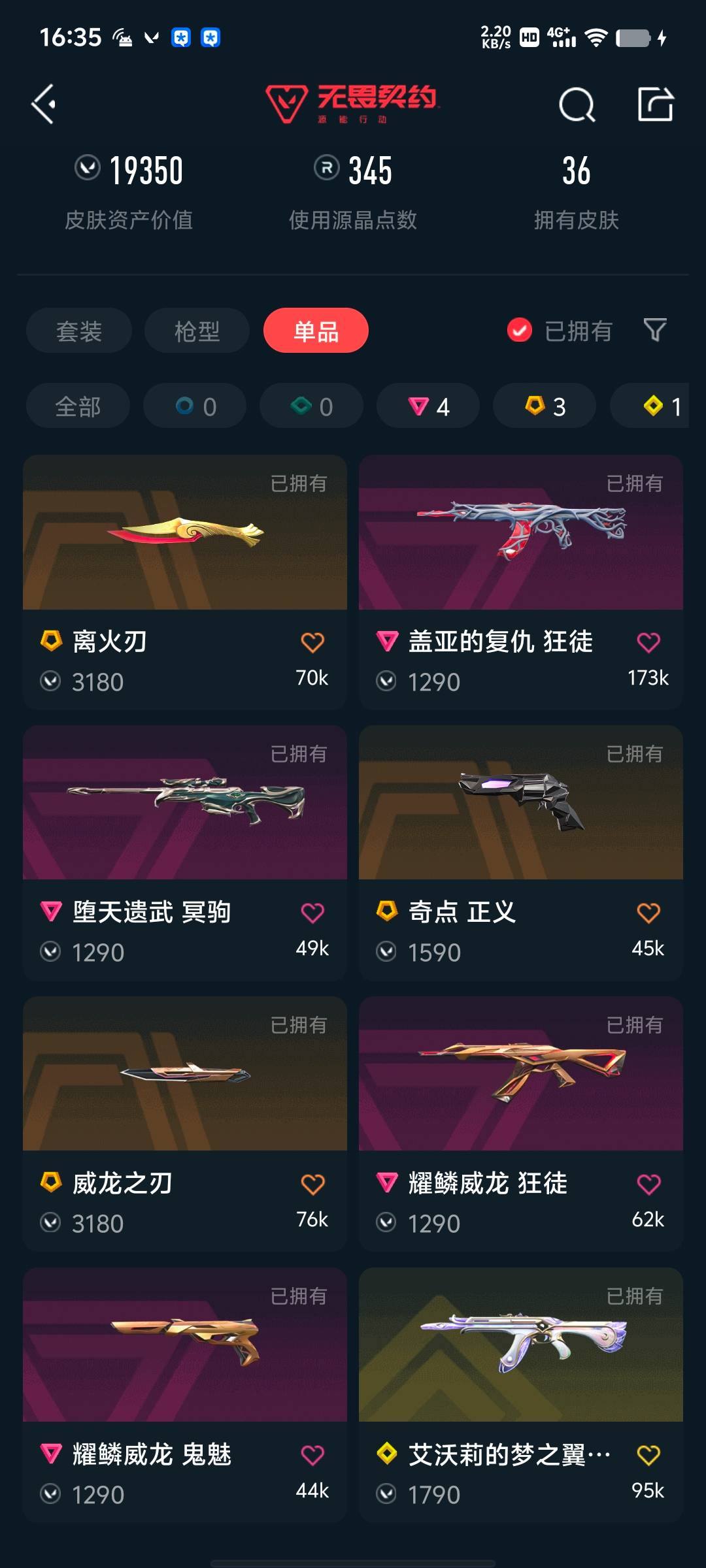
Task: Tap the 无畏契约 logo at top center
Action: point(353,105)
